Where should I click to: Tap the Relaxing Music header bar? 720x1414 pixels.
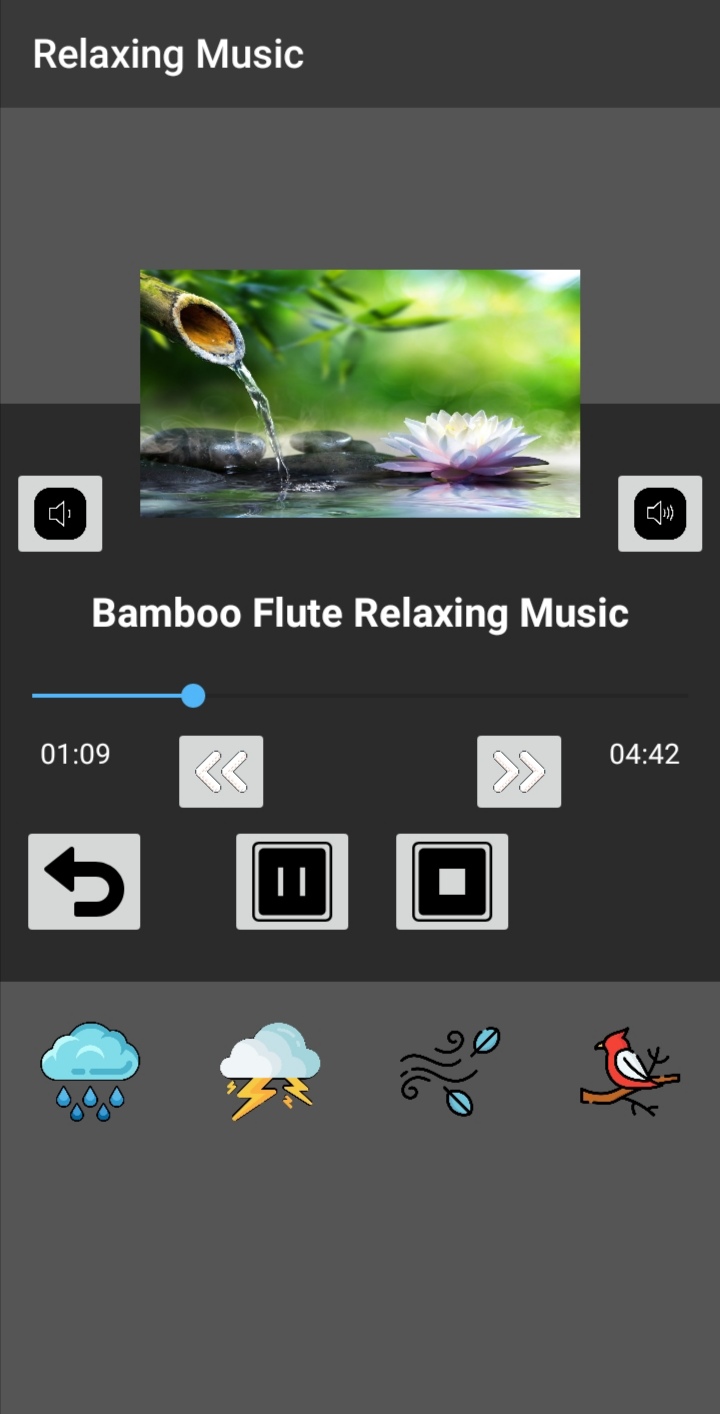(x=360, y=53)
